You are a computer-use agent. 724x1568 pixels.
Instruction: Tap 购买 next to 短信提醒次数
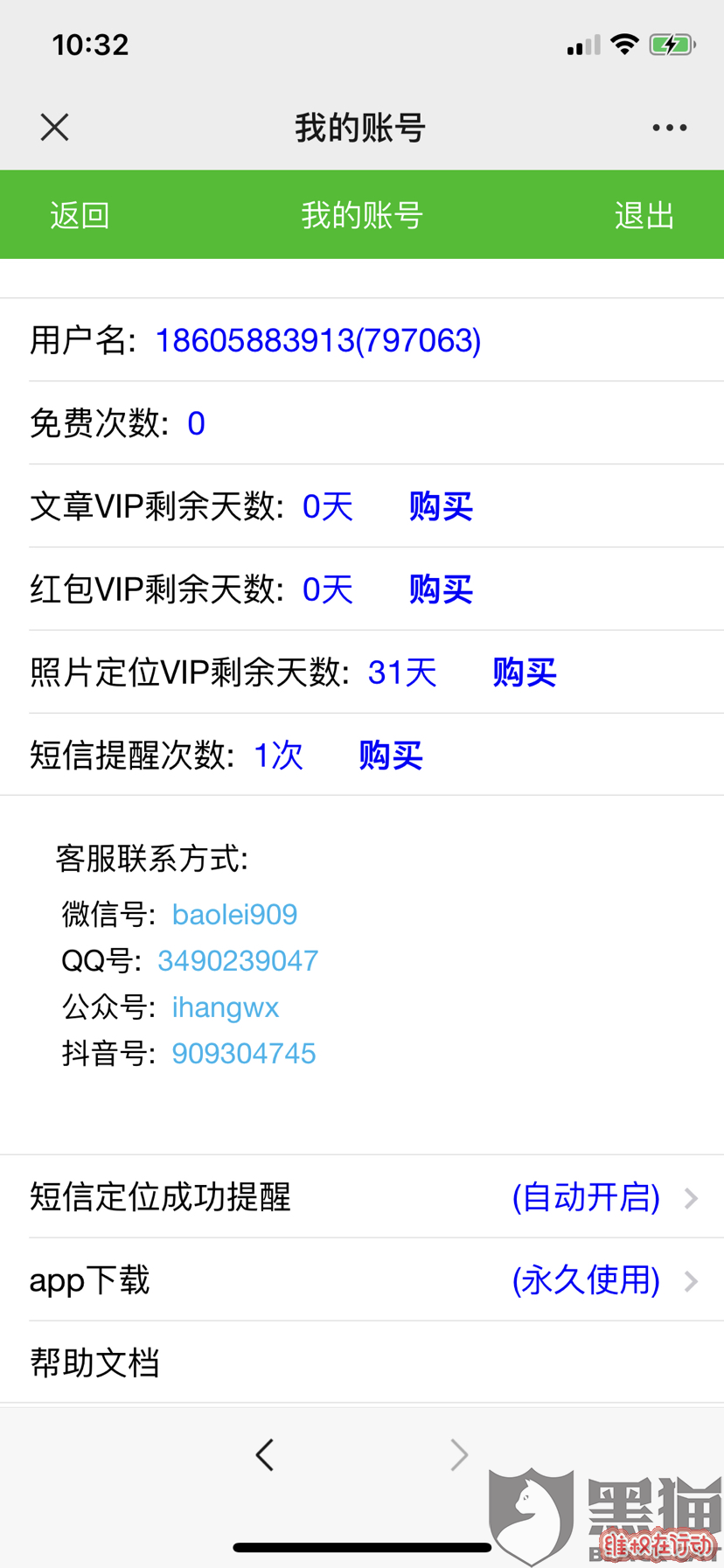391,756
